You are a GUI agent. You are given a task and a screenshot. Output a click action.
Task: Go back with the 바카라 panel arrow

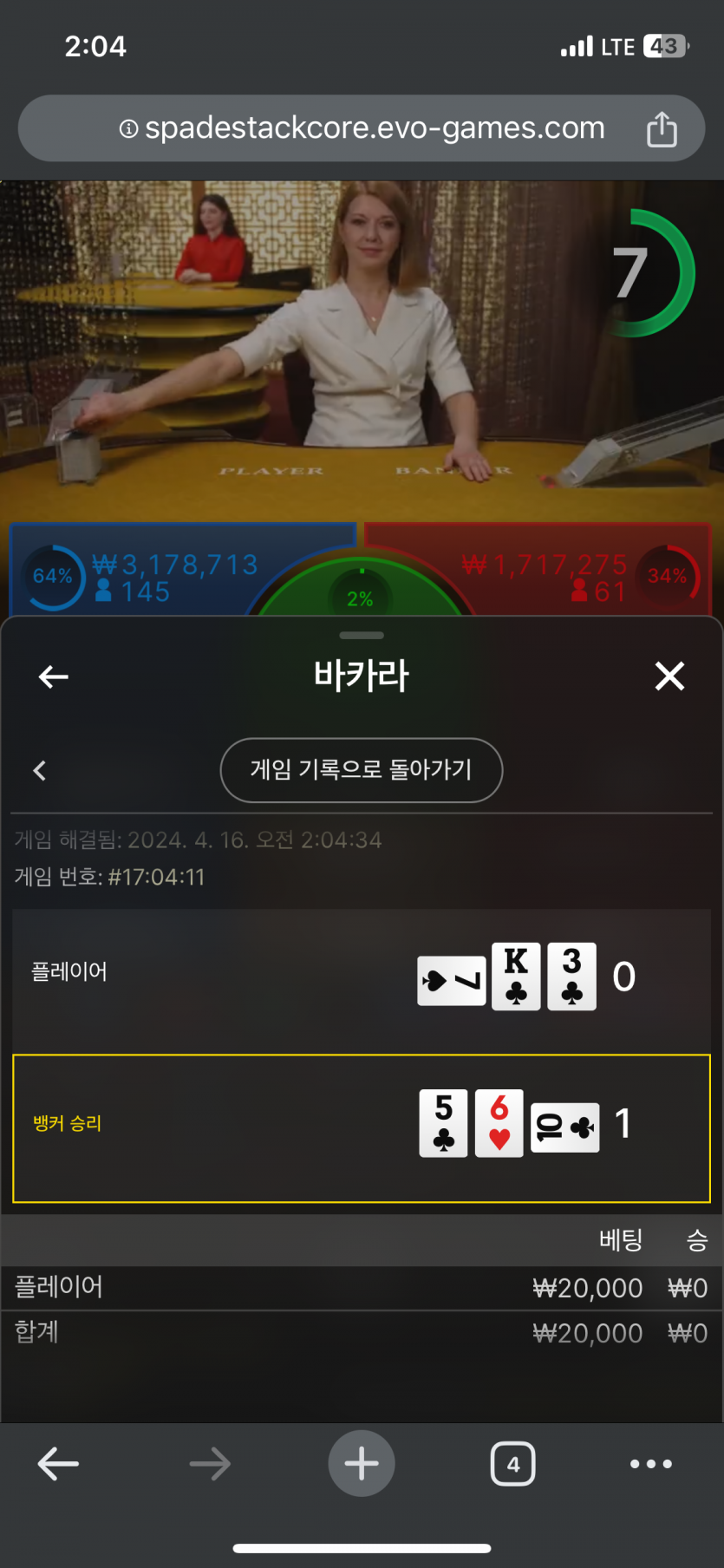[x=54, y=676]
